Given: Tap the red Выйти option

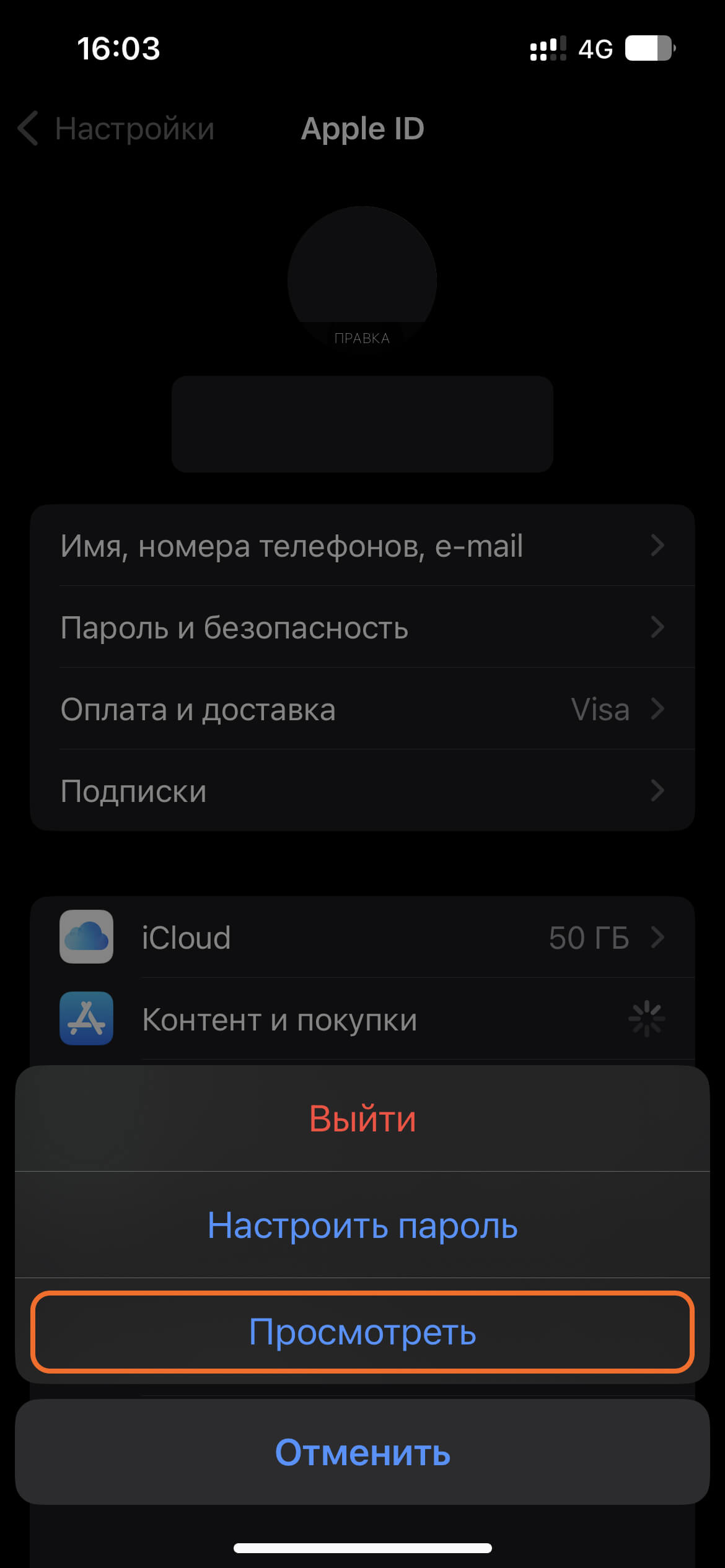Looking at the screenshot, I should [362, 1118].
